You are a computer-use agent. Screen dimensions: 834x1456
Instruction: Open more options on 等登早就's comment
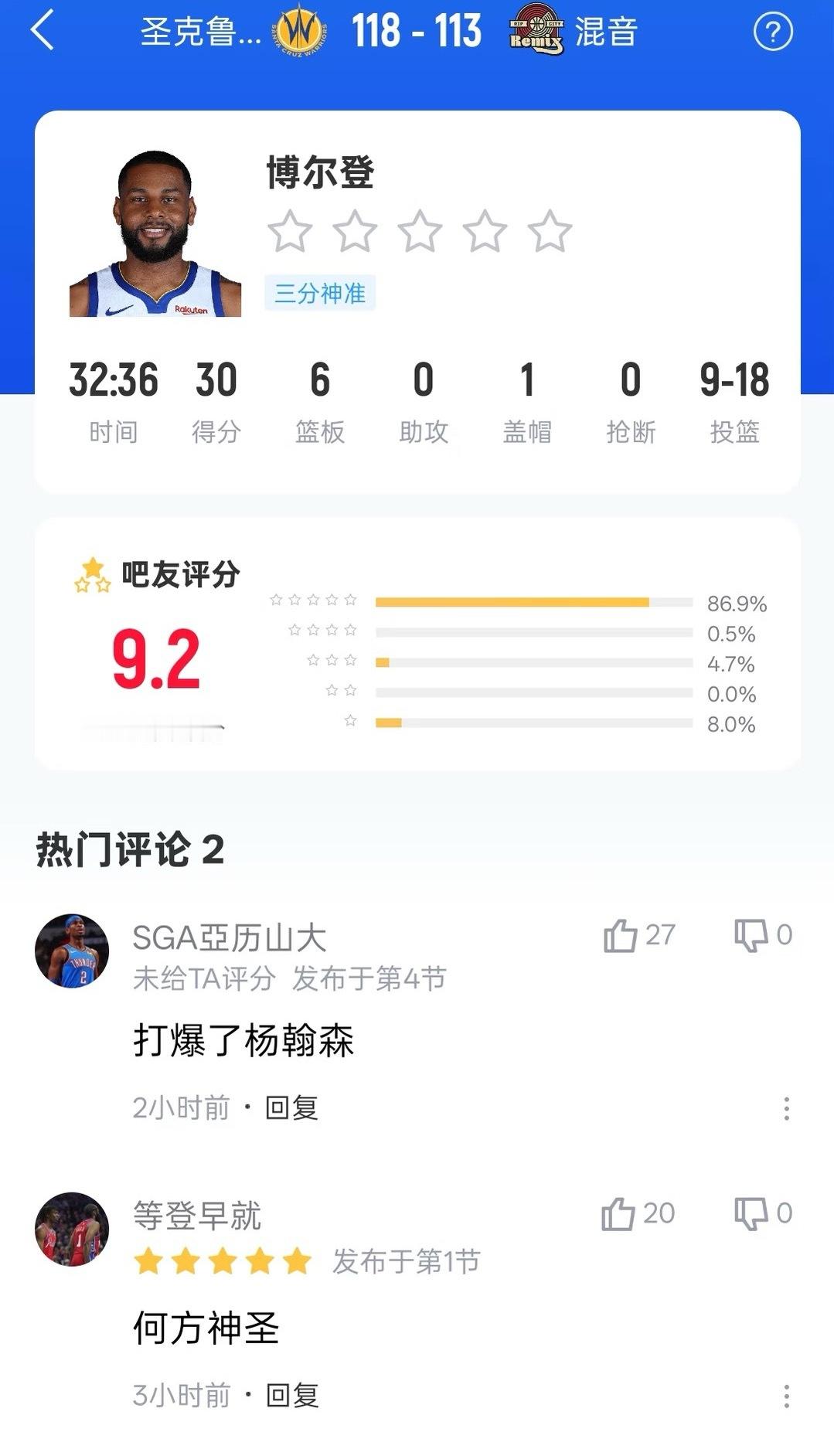pyautogui.click(x=788, y=1395)
